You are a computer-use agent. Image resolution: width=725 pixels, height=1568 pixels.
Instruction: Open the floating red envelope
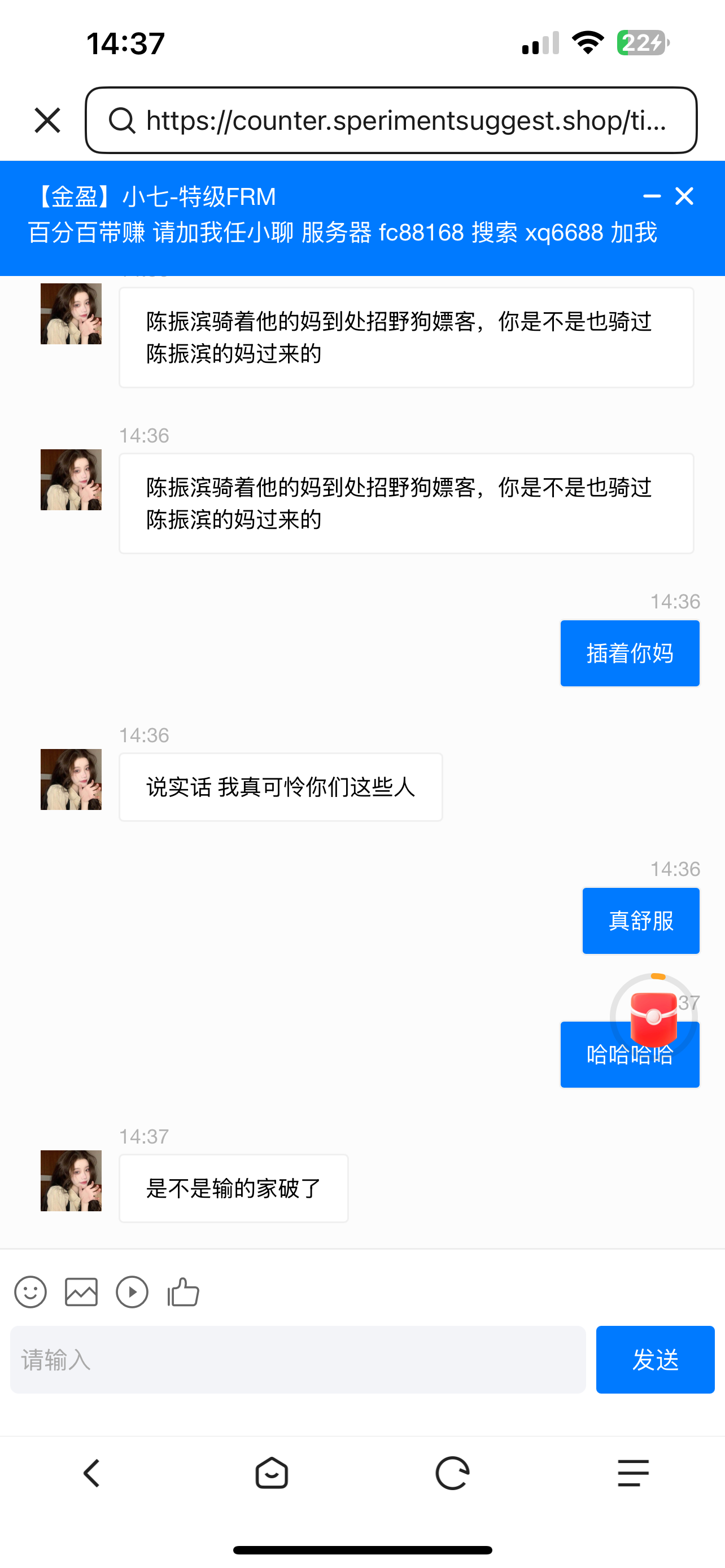click(x=654, y=1018)
